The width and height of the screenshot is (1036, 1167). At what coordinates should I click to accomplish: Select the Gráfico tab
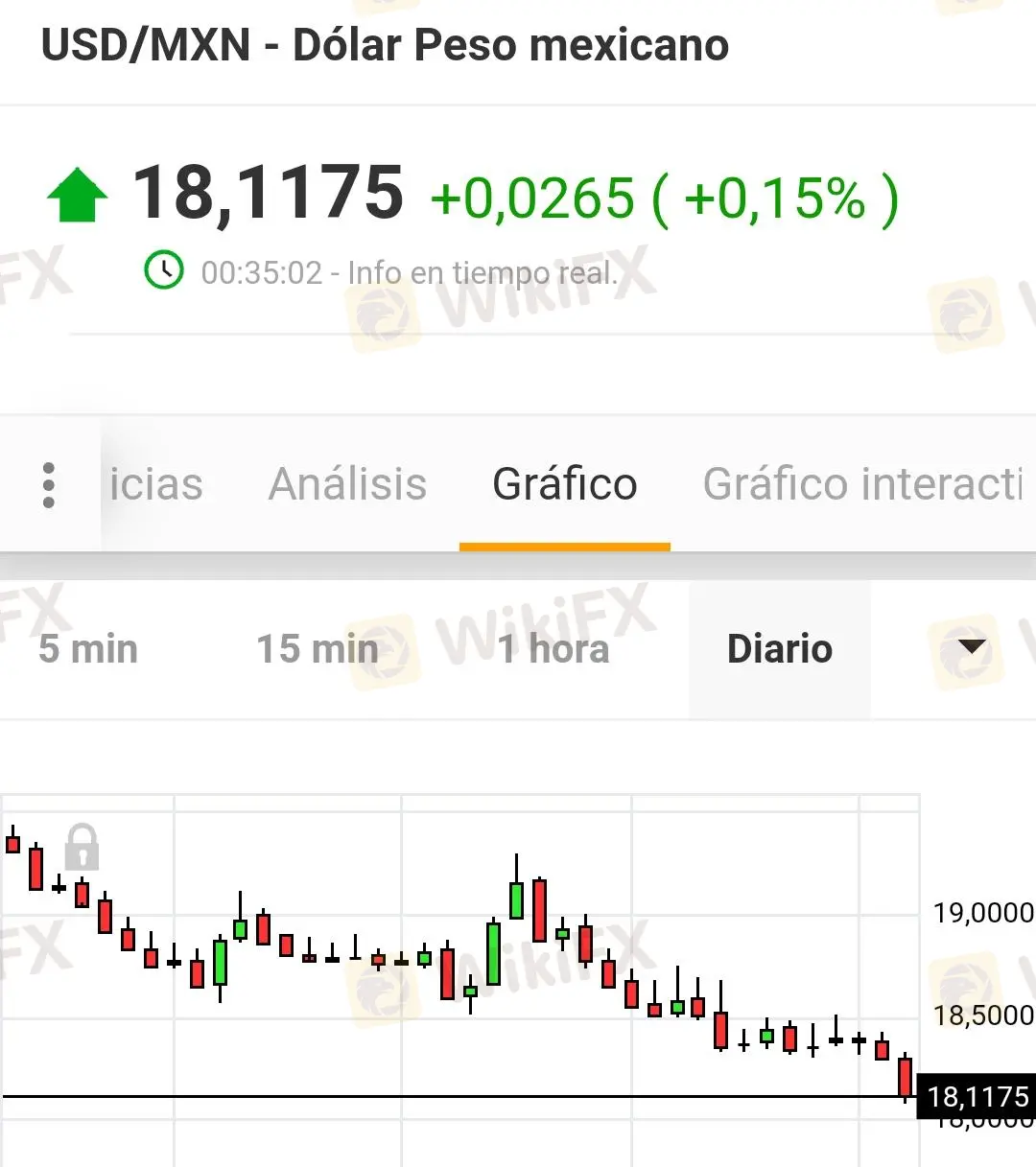(x=564, y=484)
